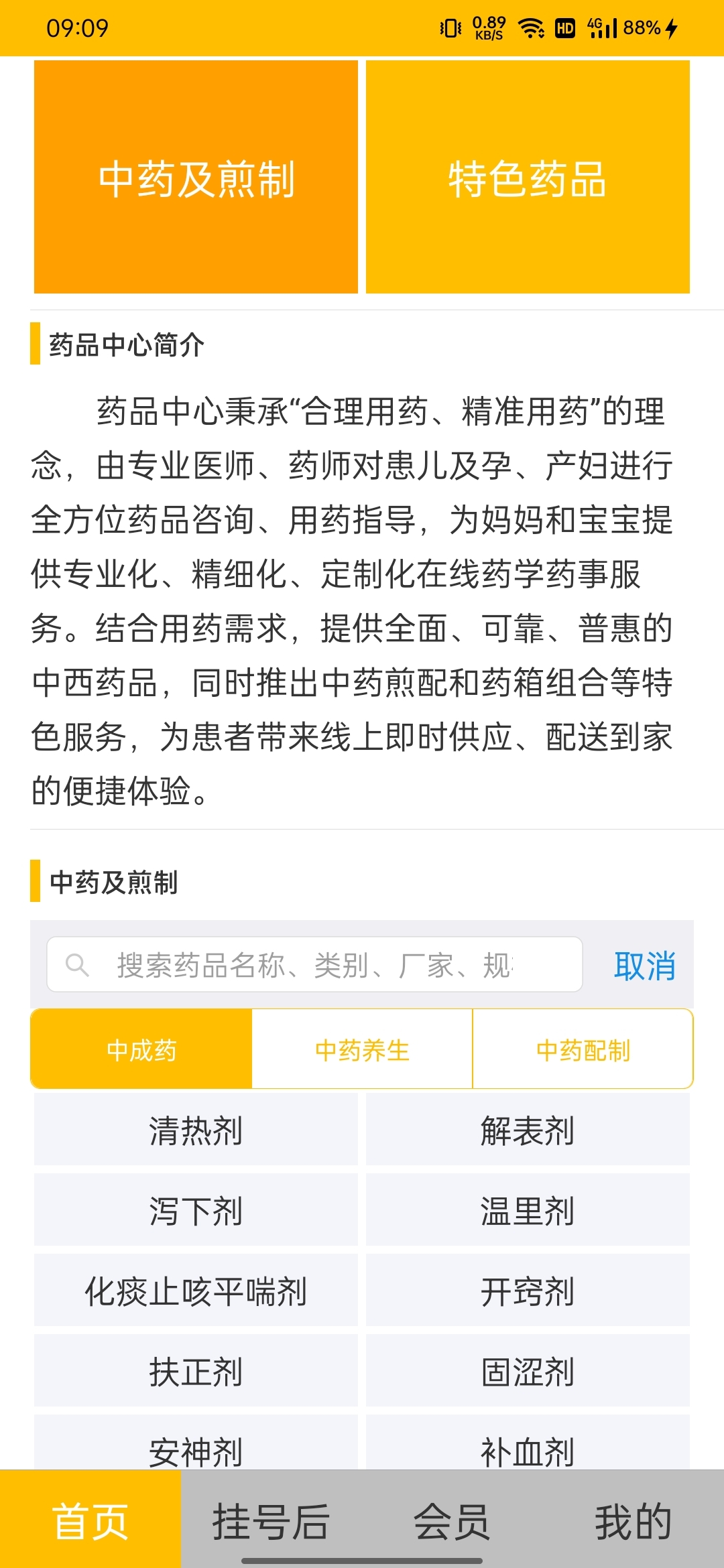Open the 挂号后 section in bottom navigation
This screenshot has height=1568, width=724.
(270, 1521)
